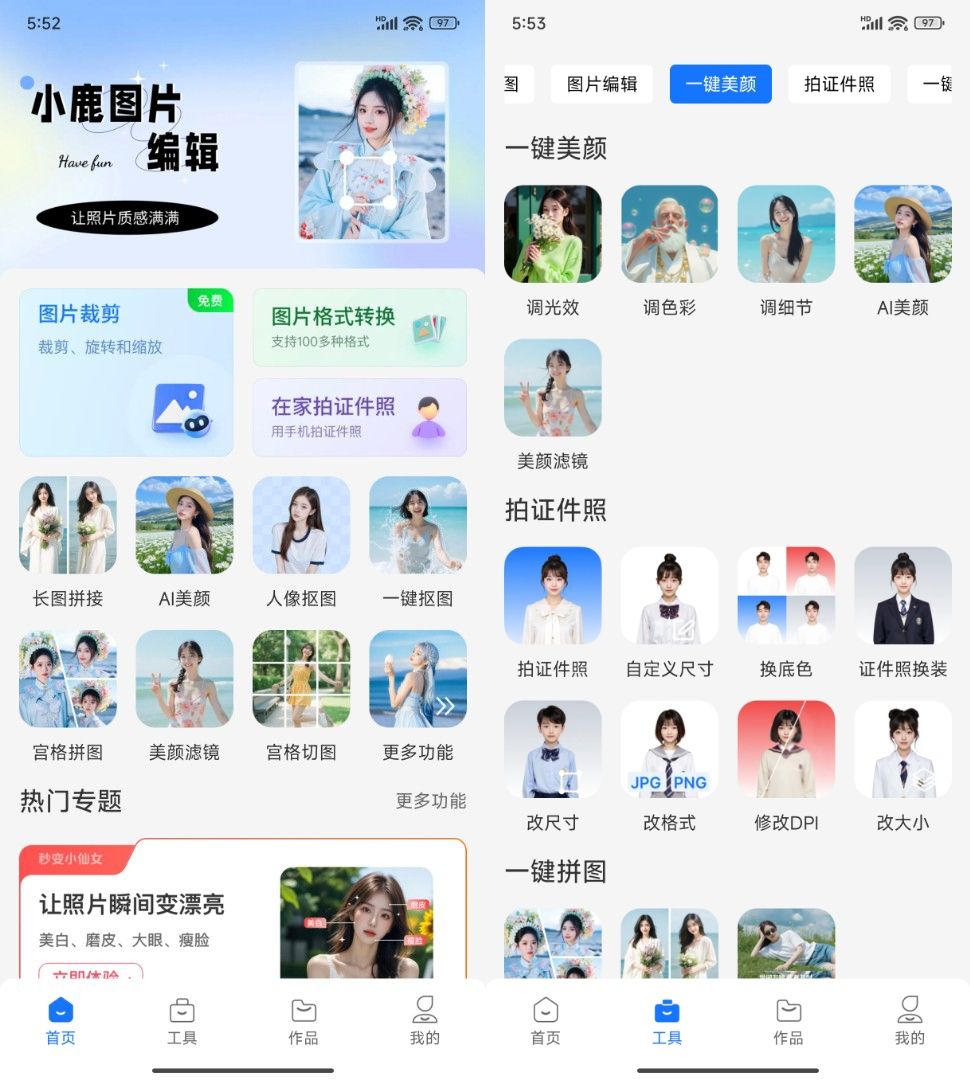The height and width of the screenshot is (1080, 970).
Task: Open the 在家拍证件照 card
Action: 359,417
